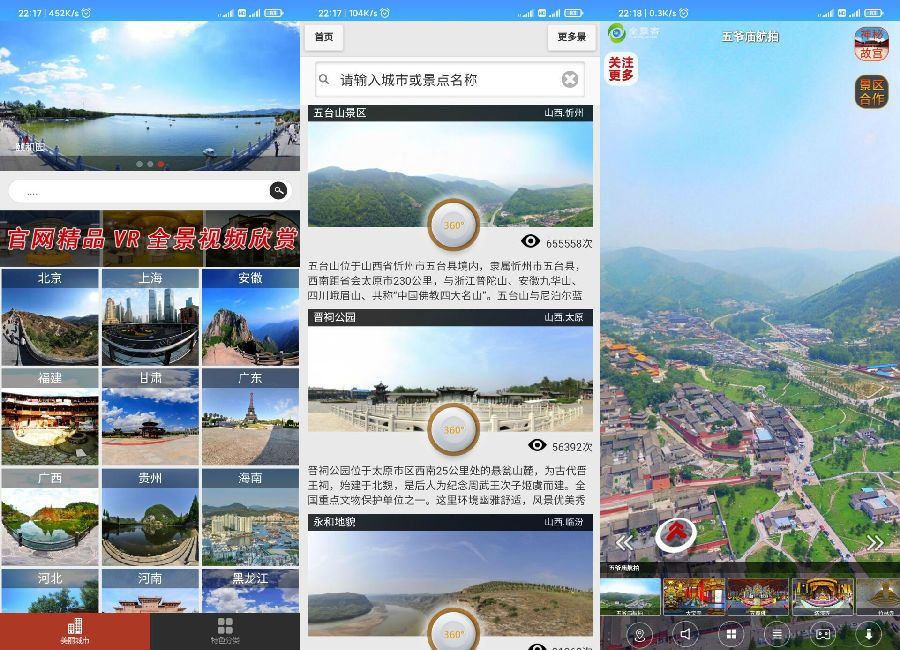Viewport: 900px width, 650px height.
Task: Show next scenes with the right double arrow
Action: pos(875,543)
